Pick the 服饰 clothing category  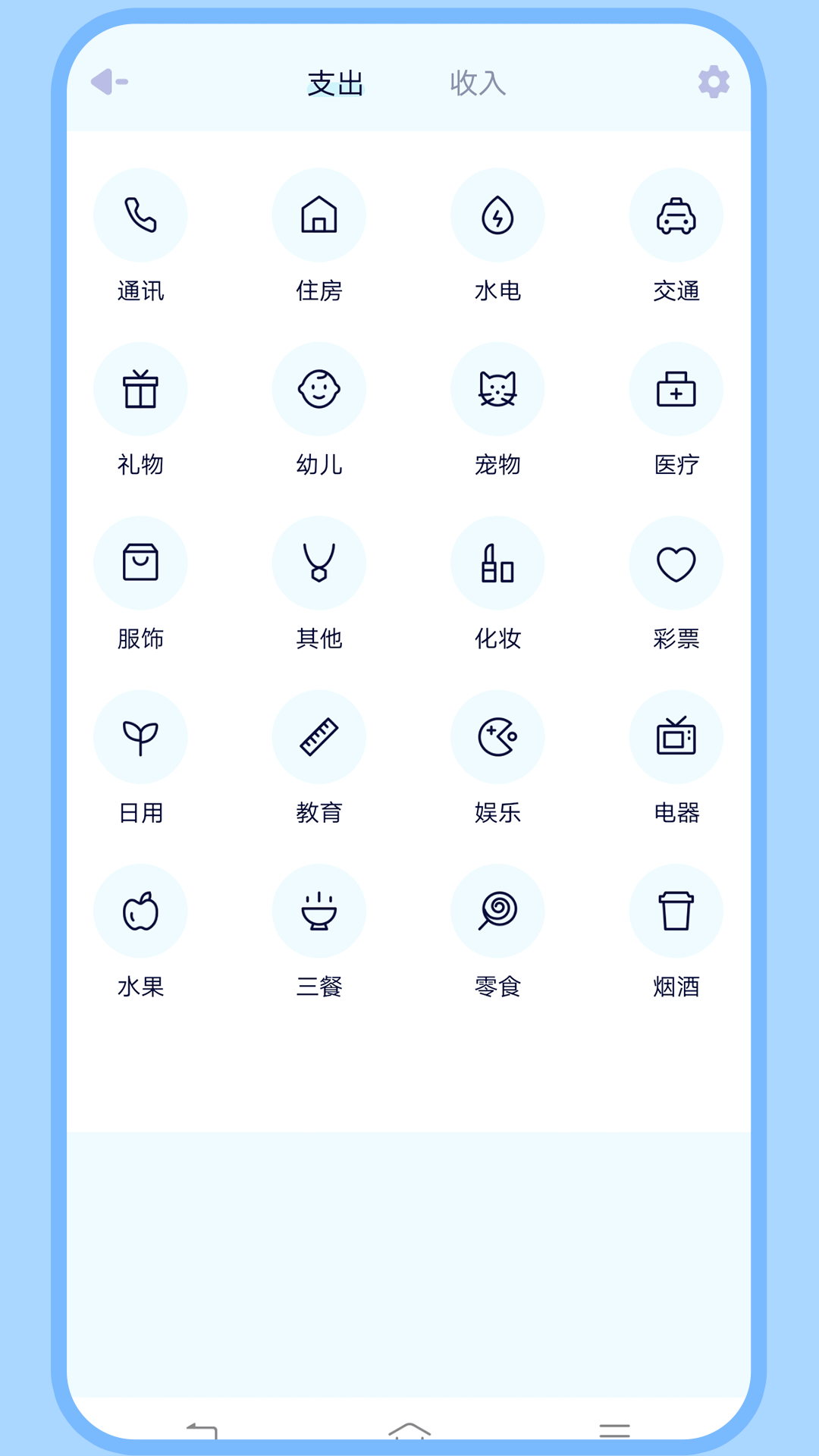click(x=140, y=563)
